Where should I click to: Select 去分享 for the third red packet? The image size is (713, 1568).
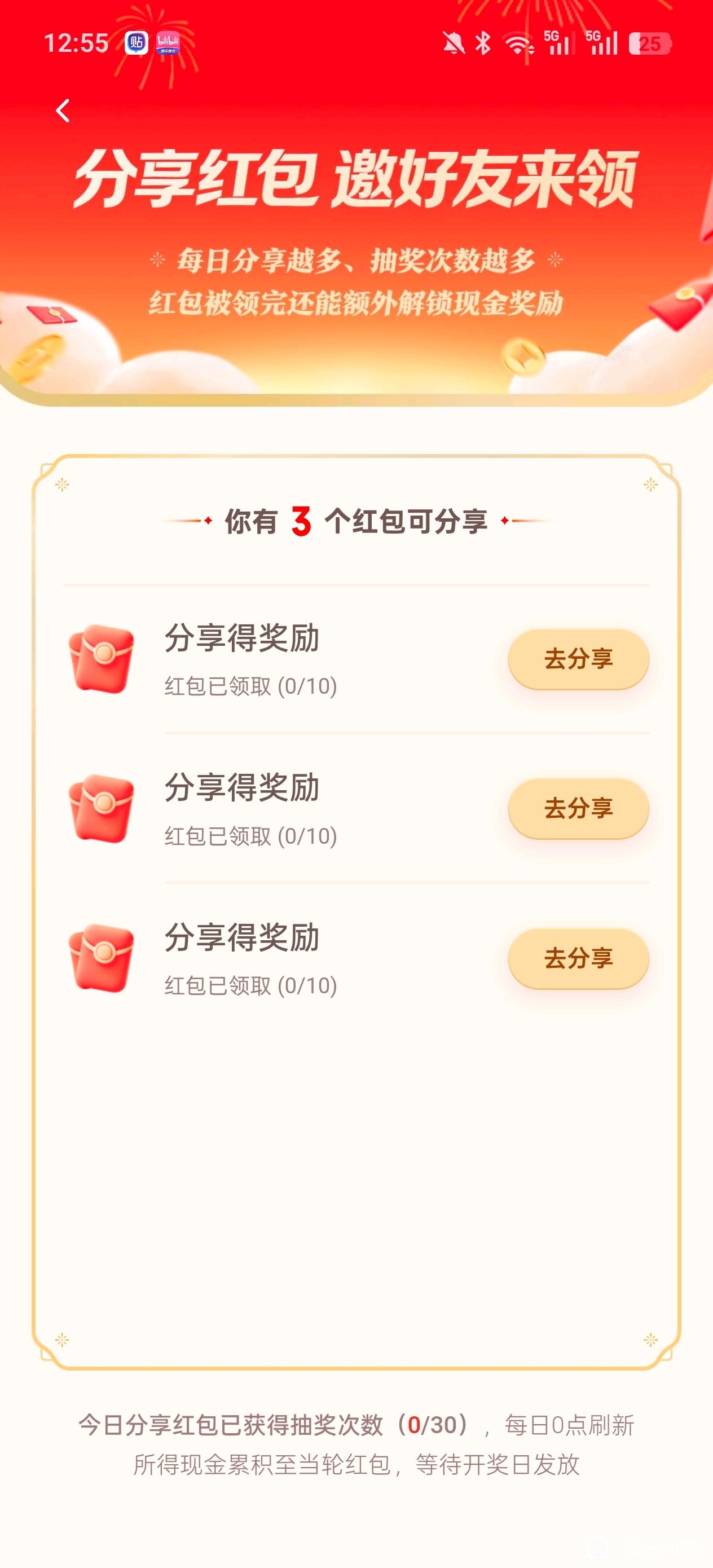(x=578, y=958)
